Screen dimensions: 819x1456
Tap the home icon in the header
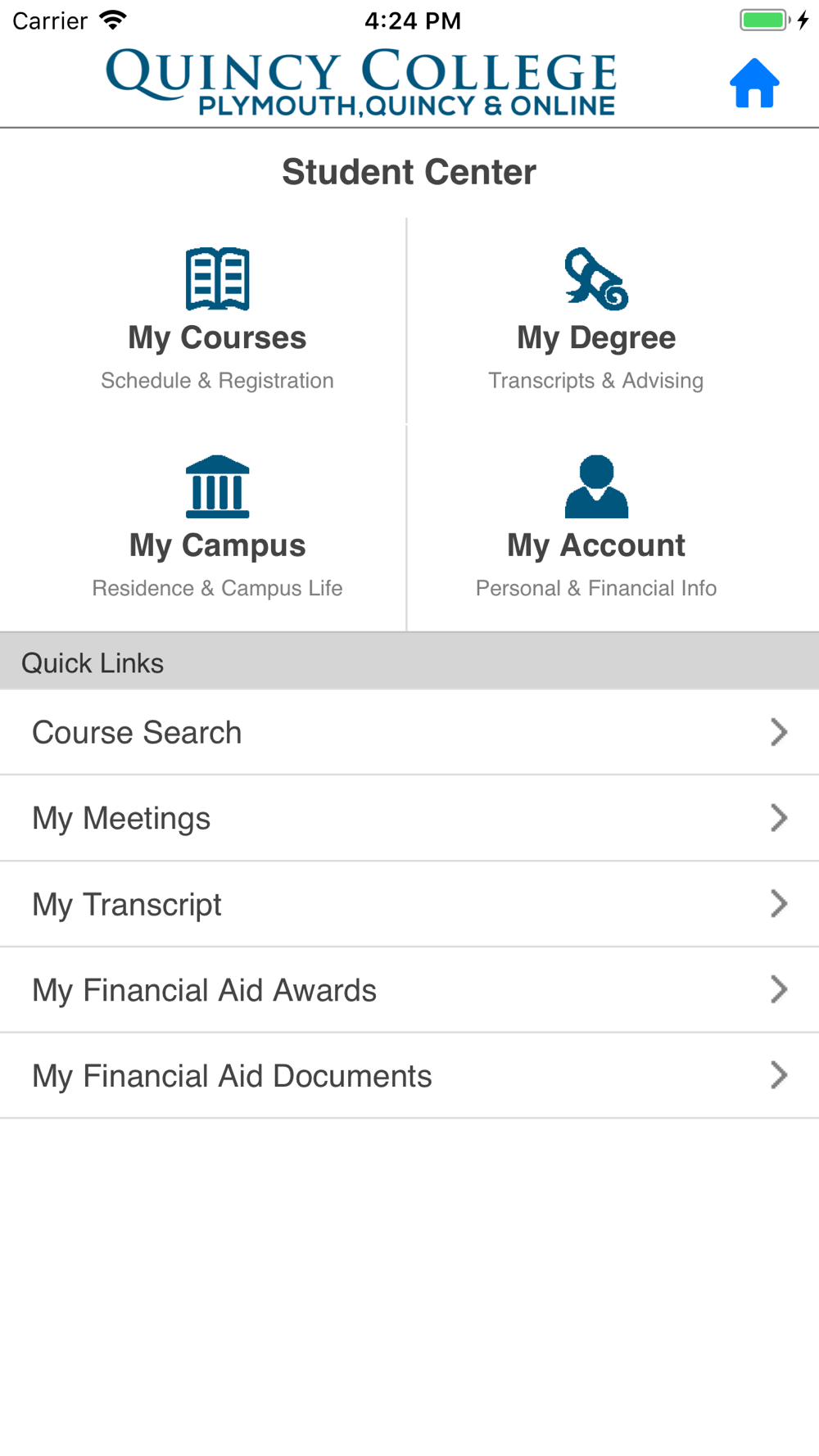[x=754, y=83]
